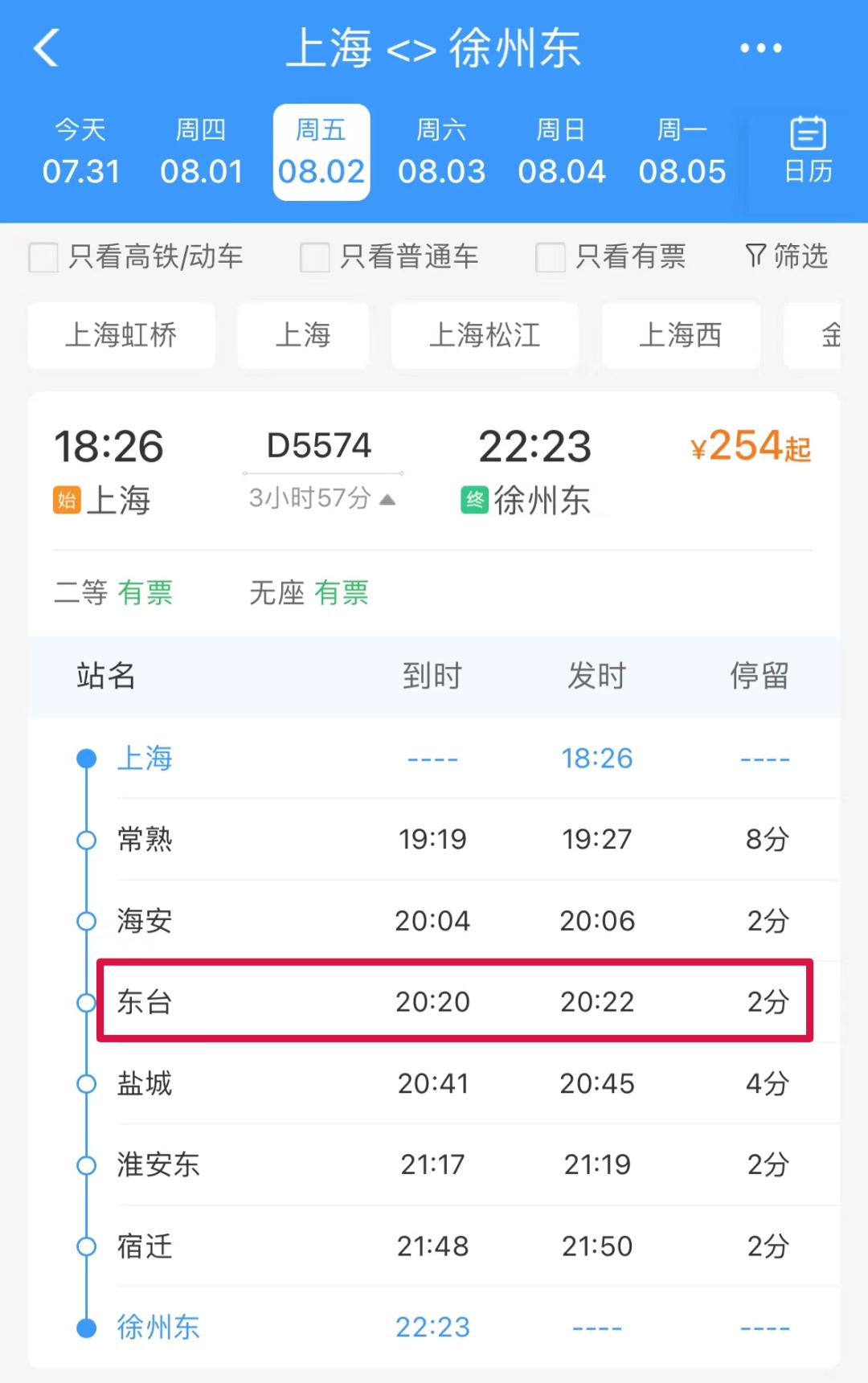Go back from the 上海 <> 徐州东 page
This screenshot has width=868, height=1383.
pyautogui.click(x=47, y=48)
